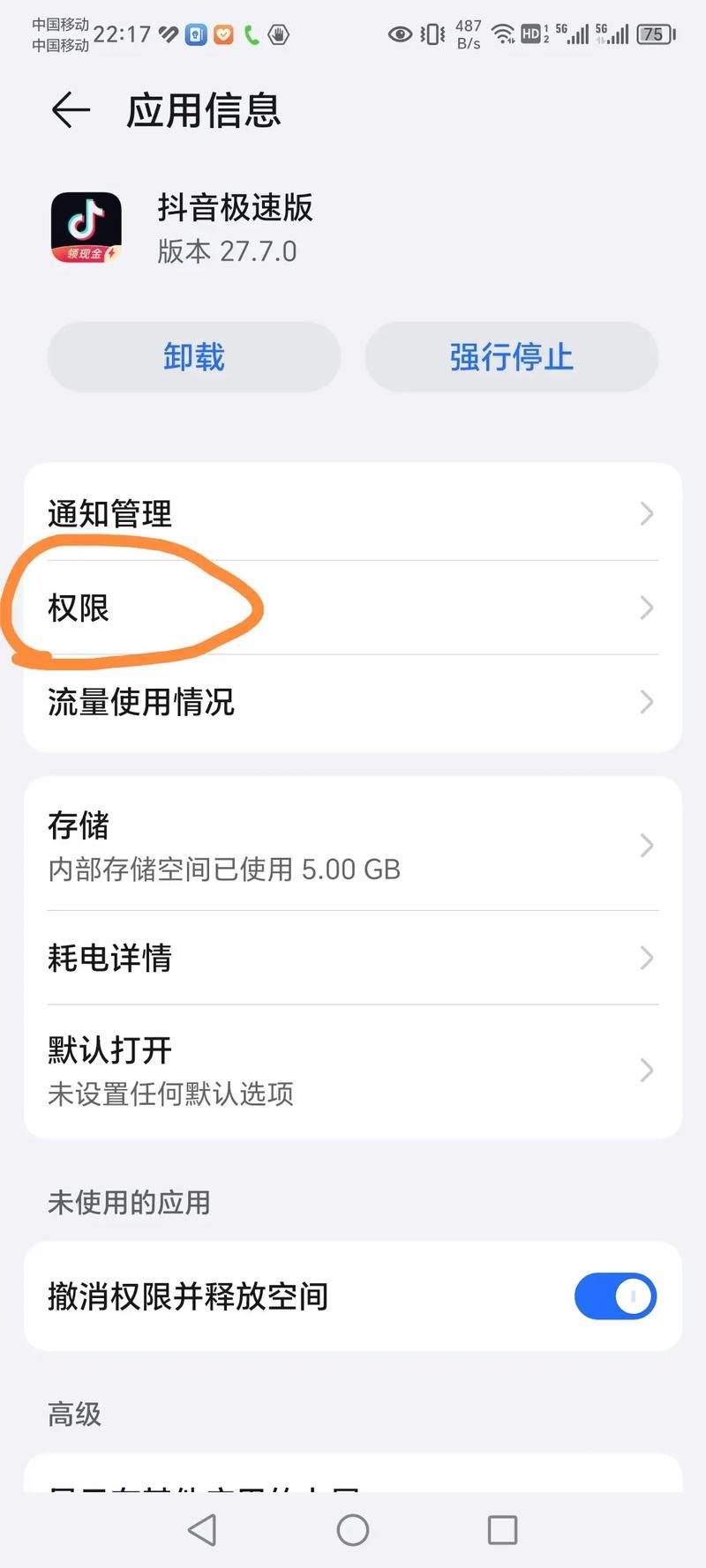This screenshot has width=706, height=1568.
Task: Expand the 耗电详情 entry
Action: (x=352, y=959)
